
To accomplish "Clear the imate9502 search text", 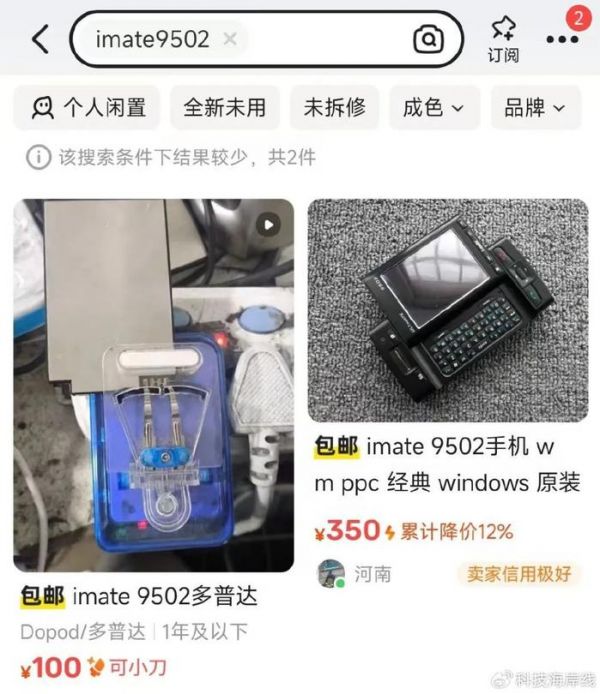I will (x=230, y=39).
